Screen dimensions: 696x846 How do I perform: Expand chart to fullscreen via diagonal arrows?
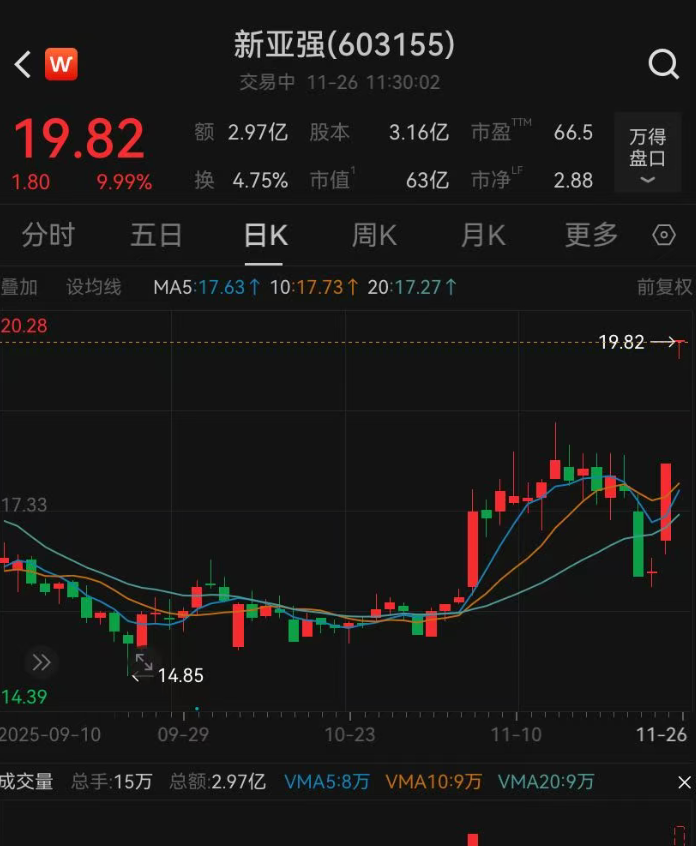point(143,662)
